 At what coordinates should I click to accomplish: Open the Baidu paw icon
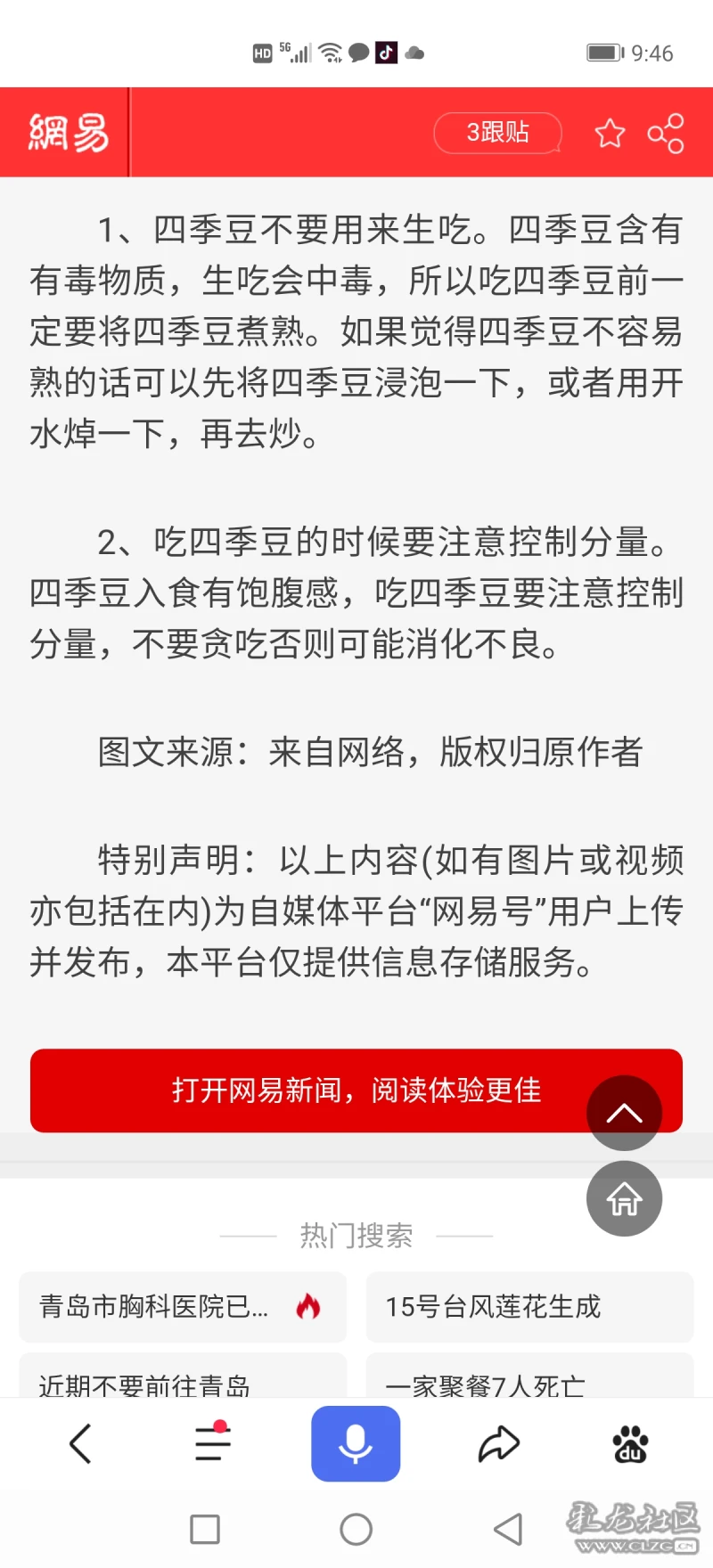tap(630, 1443)
